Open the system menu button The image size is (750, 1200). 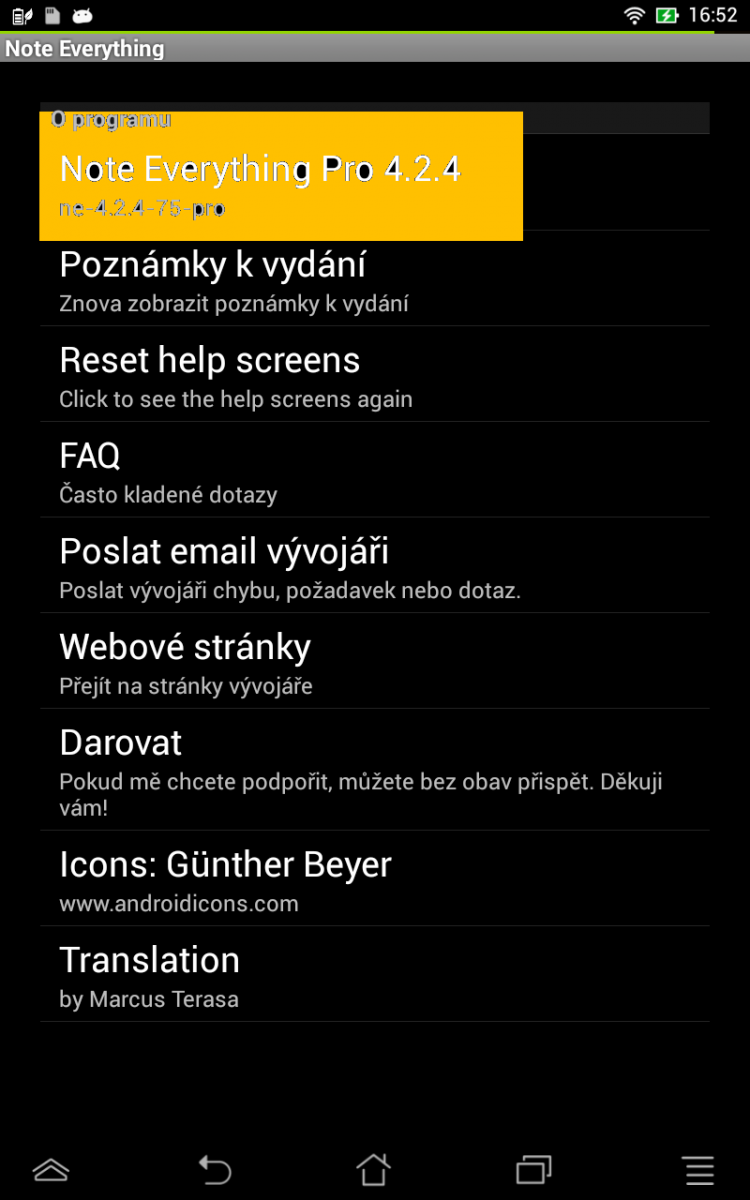(697, 1169)
